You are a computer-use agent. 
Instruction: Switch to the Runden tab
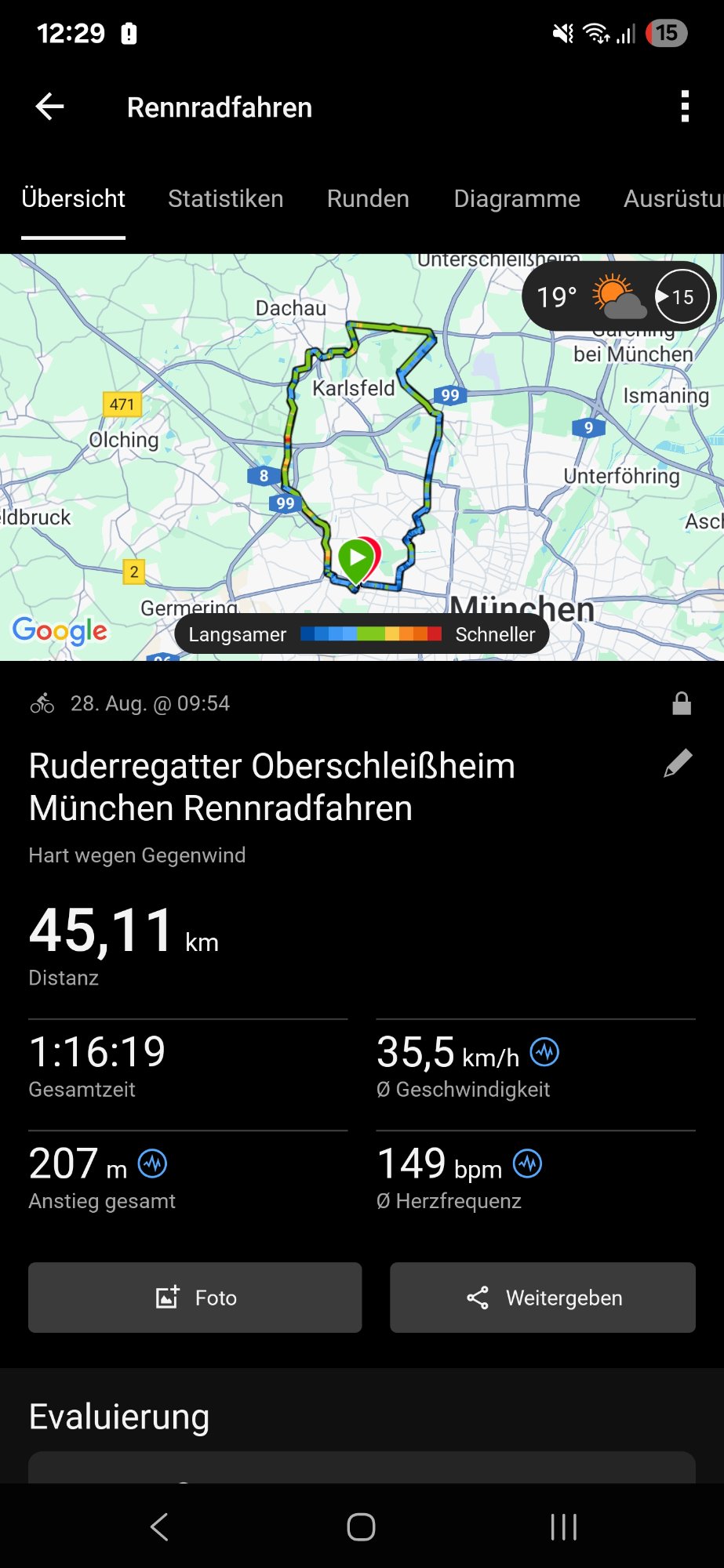tap(368, 199)
